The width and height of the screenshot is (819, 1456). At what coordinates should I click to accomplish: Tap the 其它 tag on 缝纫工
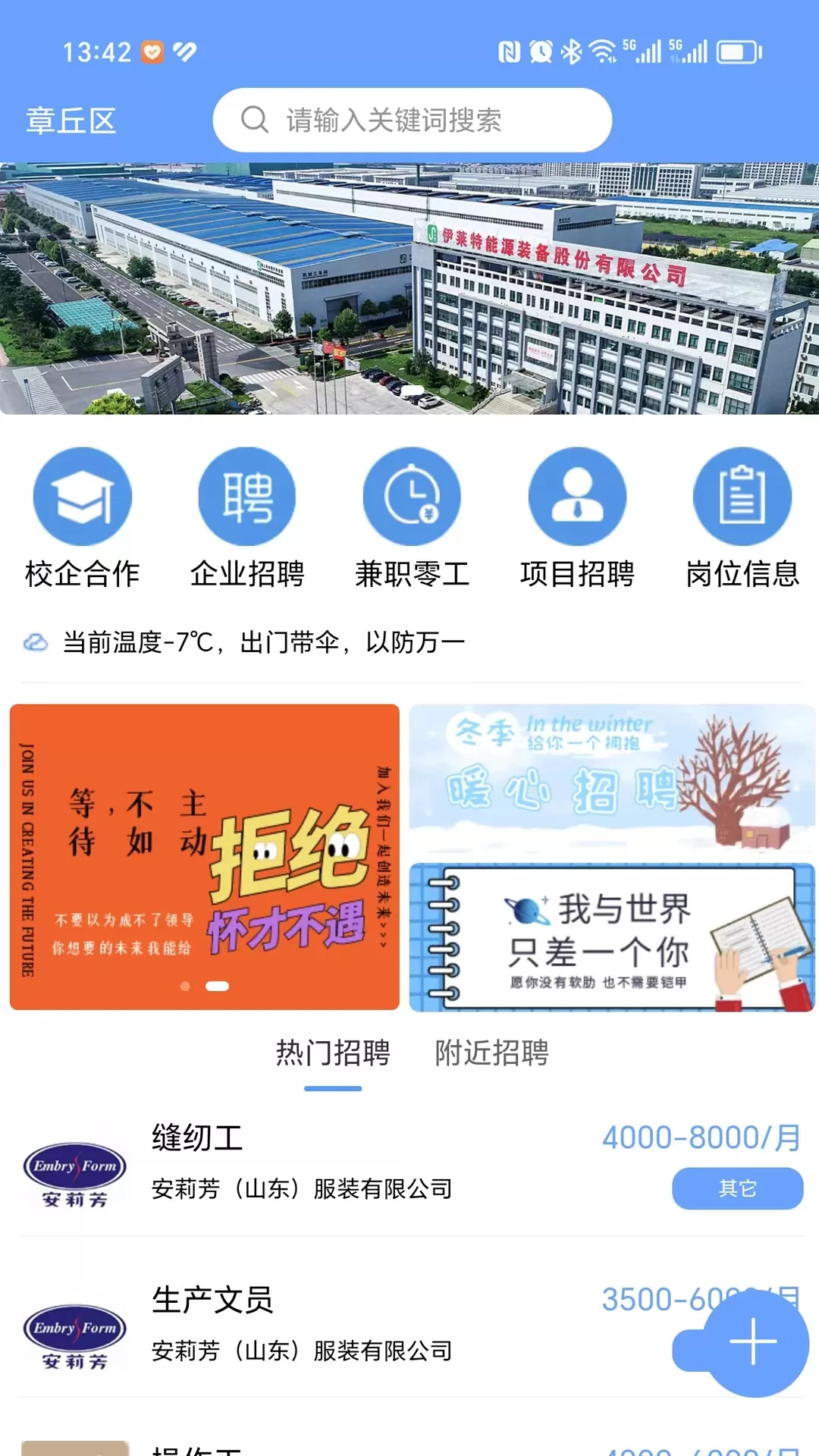point(737,1188)
